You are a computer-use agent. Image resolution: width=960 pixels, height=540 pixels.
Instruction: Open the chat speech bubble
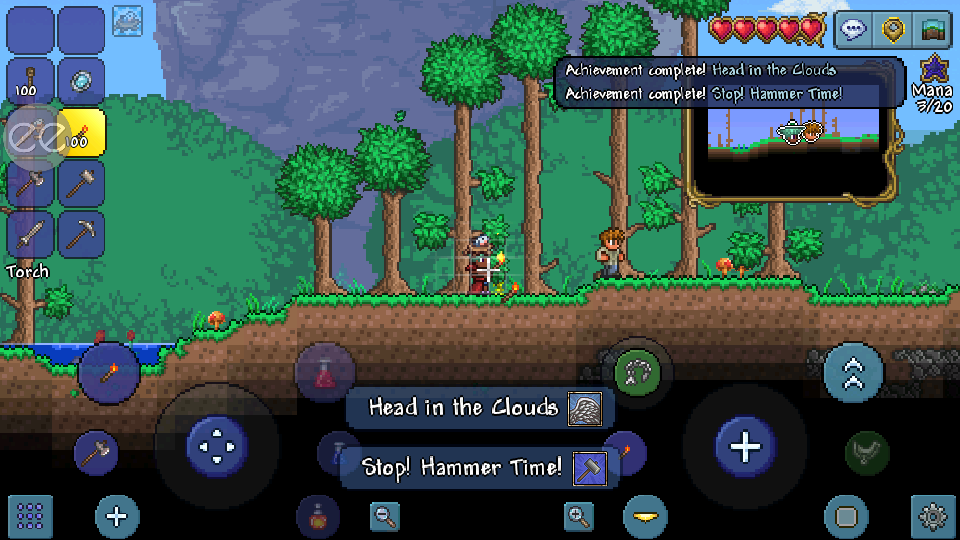853,30
